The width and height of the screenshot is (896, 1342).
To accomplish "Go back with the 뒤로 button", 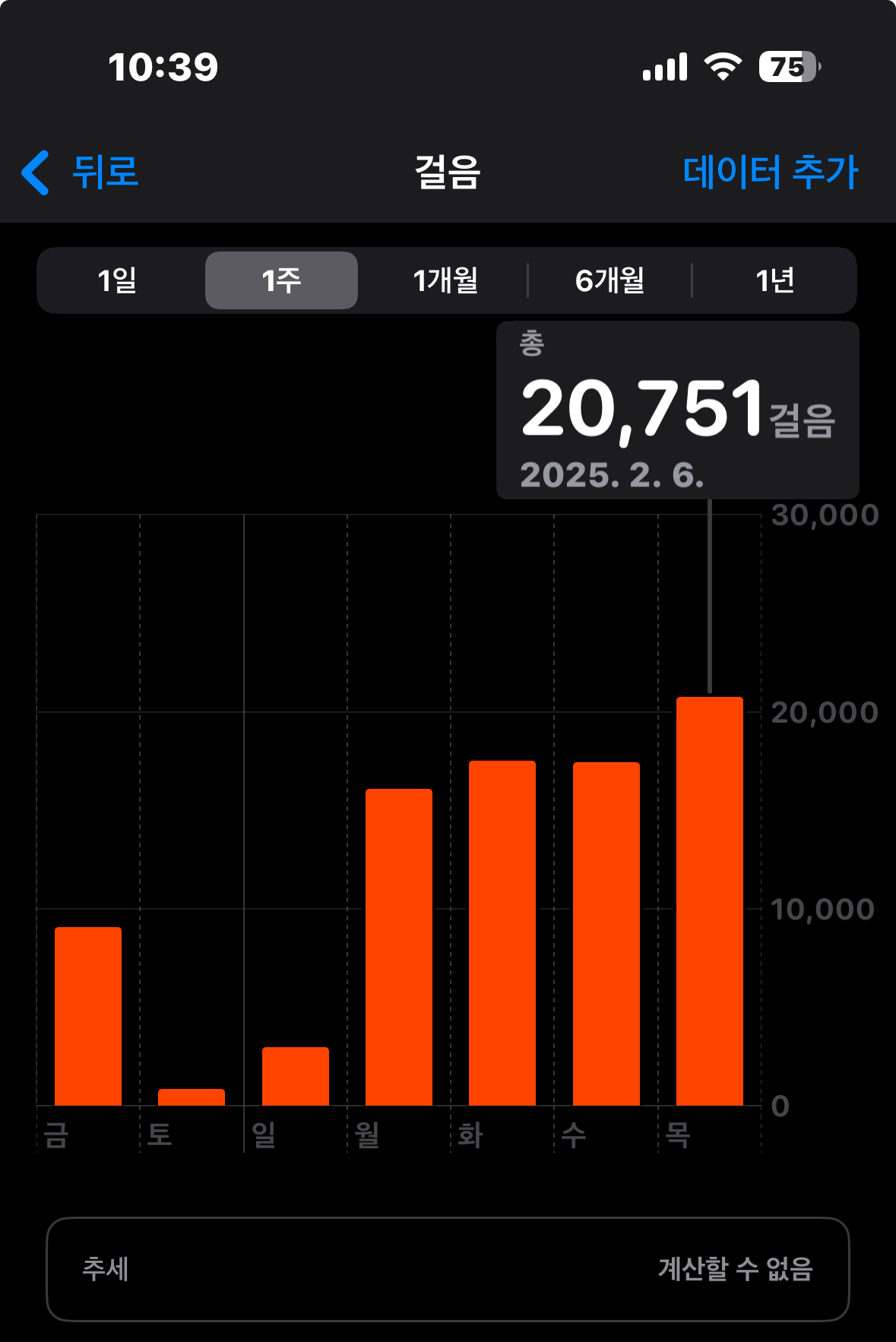I will tap(81, 172).
